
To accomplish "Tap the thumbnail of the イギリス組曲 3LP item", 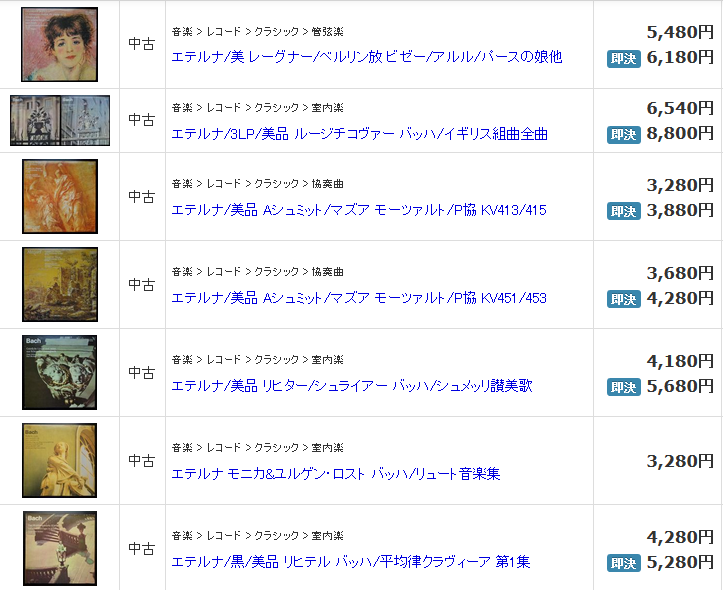I will point(59,121).
